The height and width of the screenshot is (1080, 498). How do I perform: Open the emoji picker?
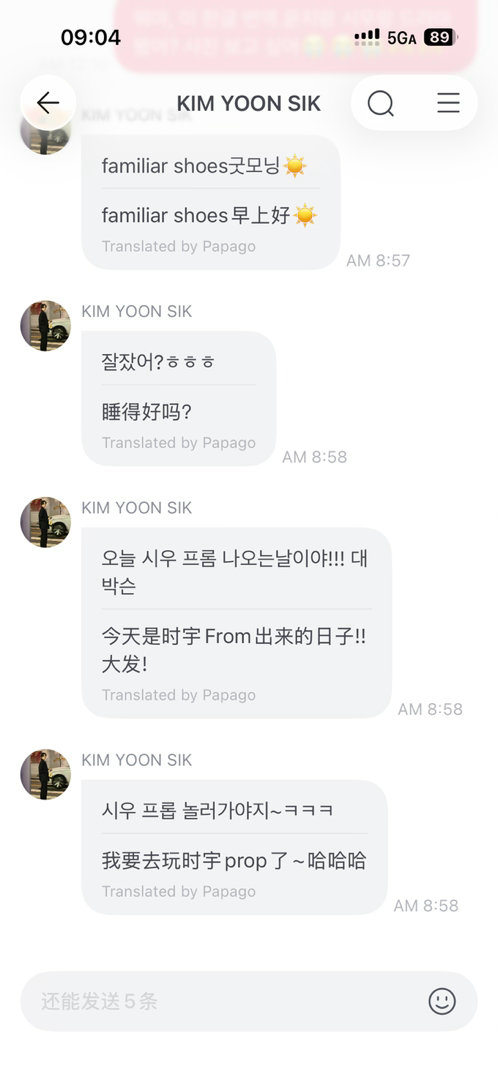click(x=442, y=1001)
